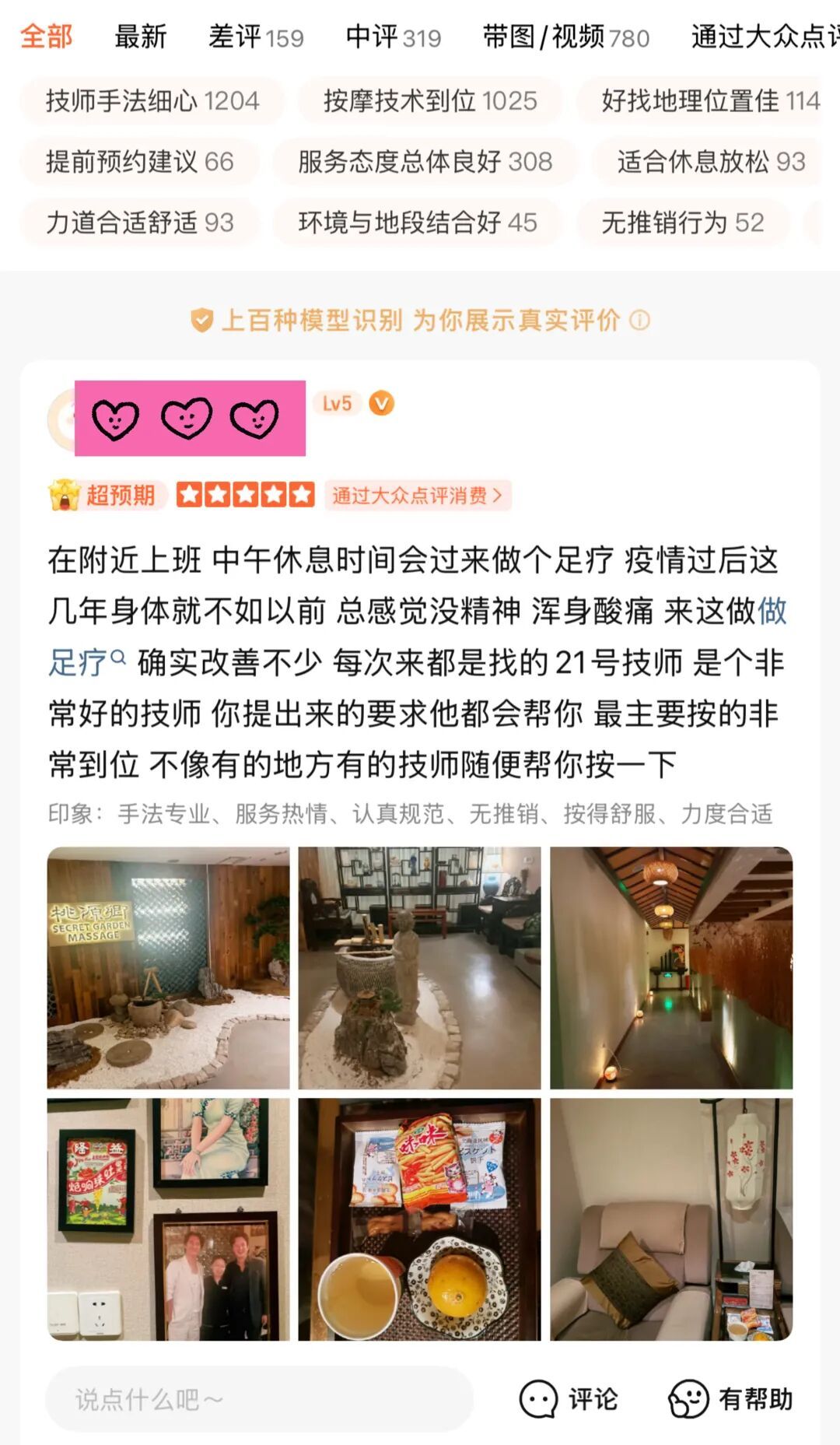Tap the 力道合适舒适 tag

pos(139,223)
